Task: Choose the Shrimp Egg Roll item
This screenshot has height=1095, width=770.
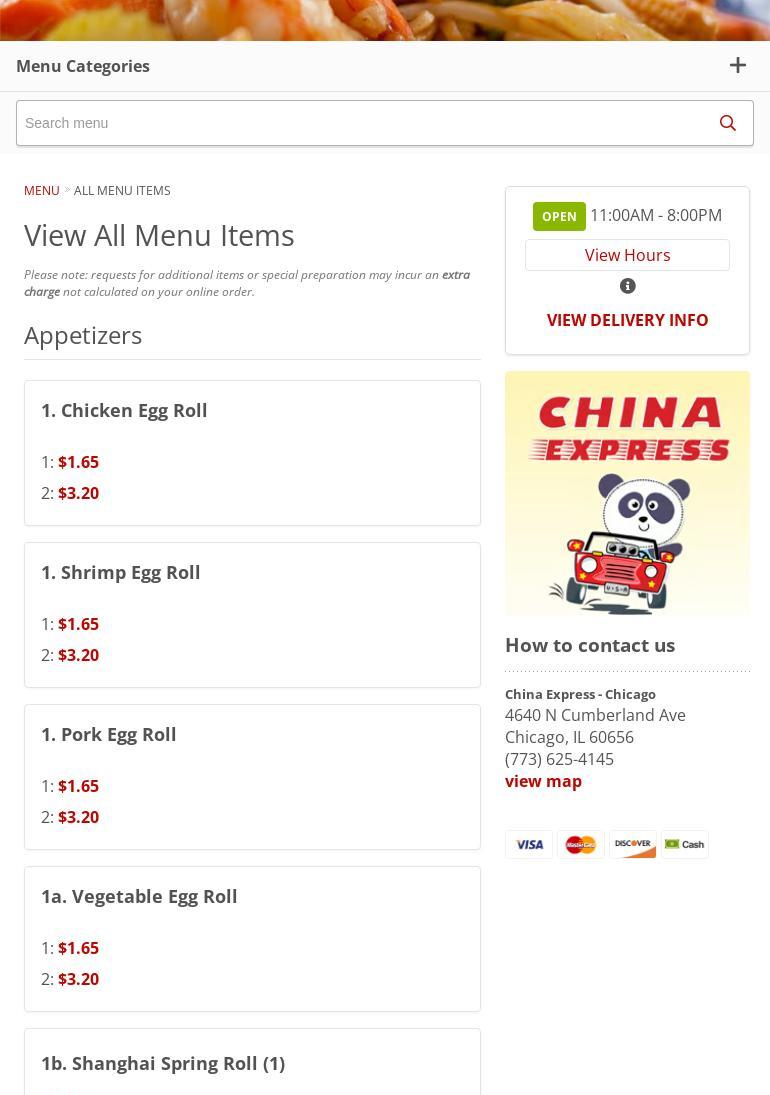Action: (121, 572)
